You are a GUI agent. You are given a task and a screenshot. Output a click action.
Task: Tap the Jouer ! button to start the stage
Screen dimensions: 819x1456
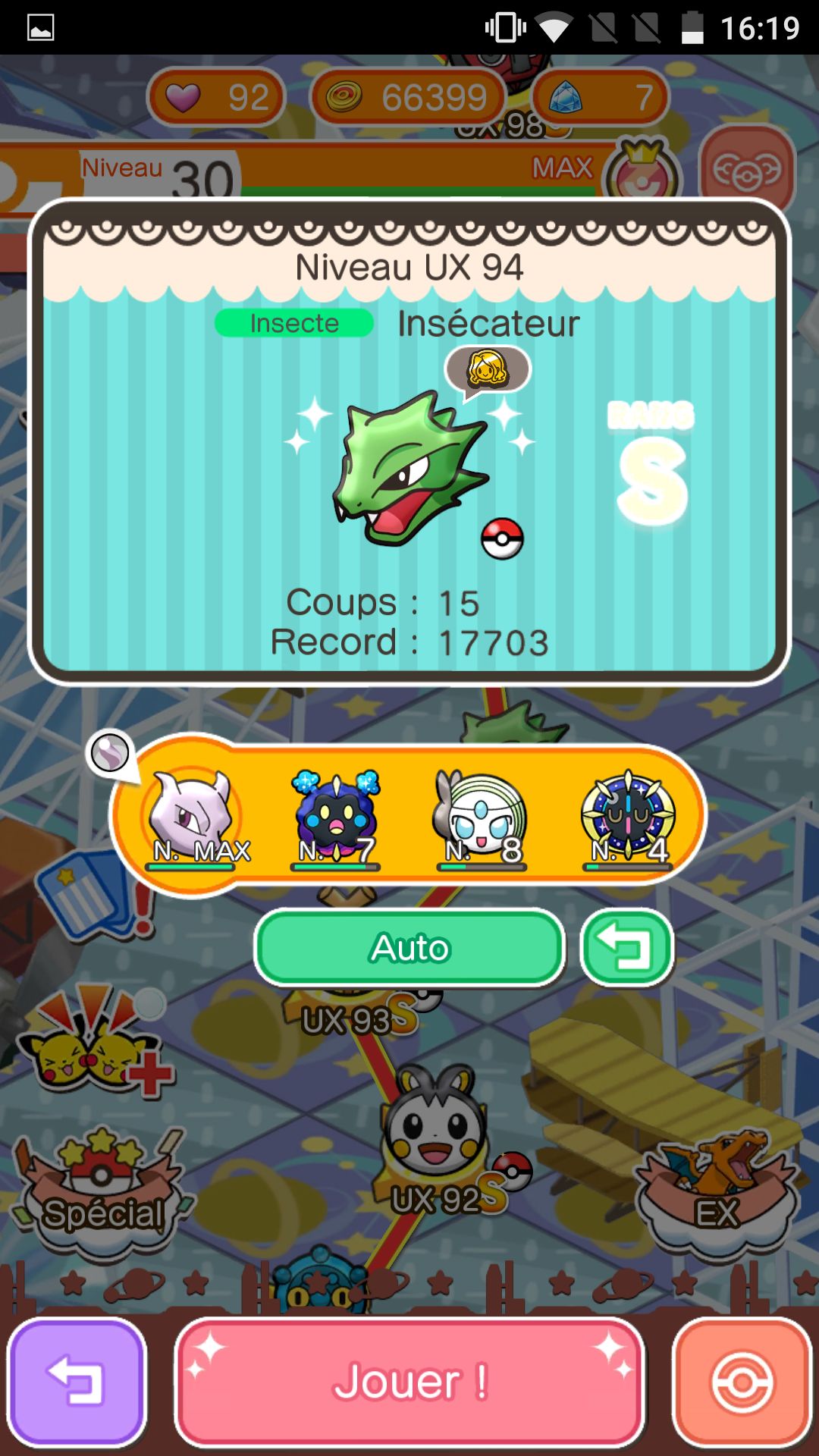point(409,1382)
